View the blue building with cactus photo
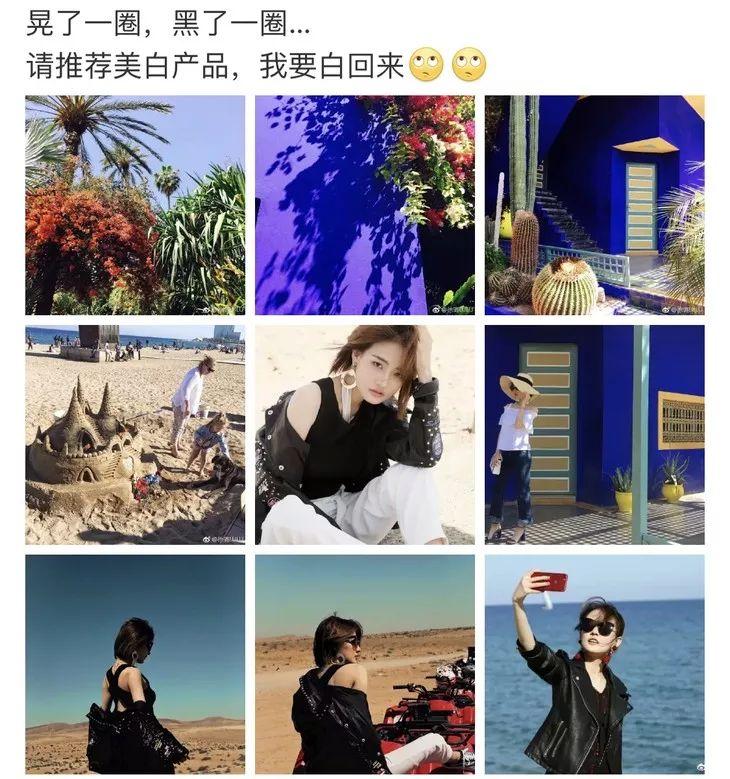 tap(594, 205)
